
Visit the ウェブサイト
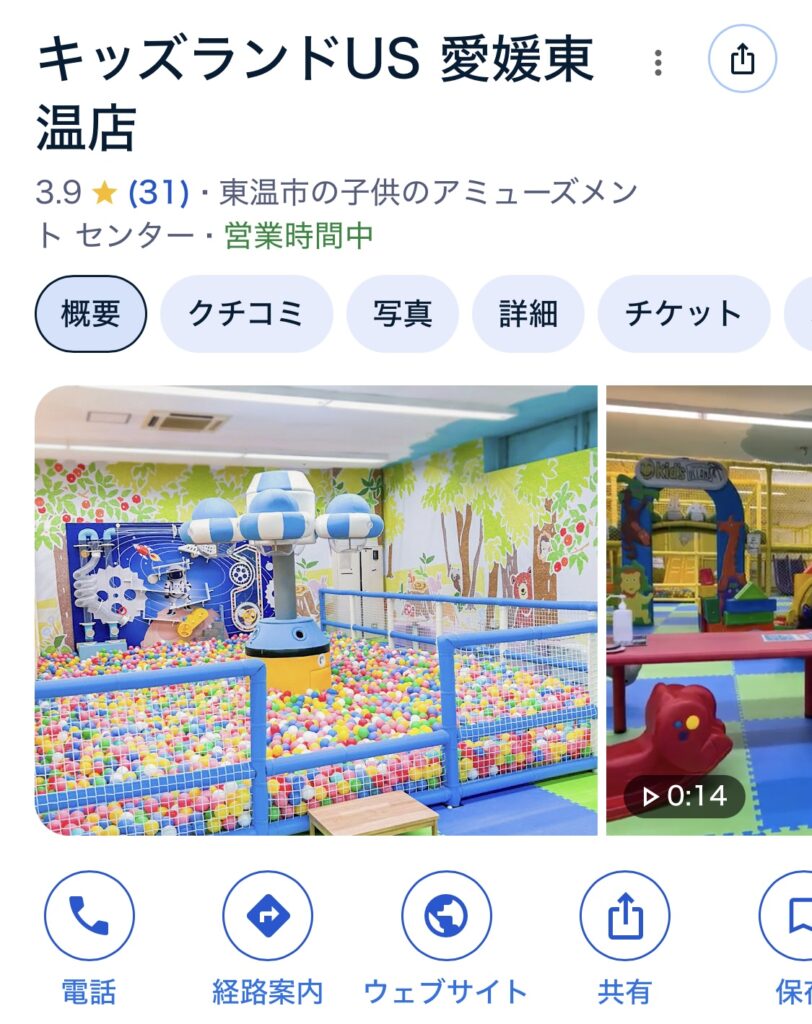(x=446, y=916)
